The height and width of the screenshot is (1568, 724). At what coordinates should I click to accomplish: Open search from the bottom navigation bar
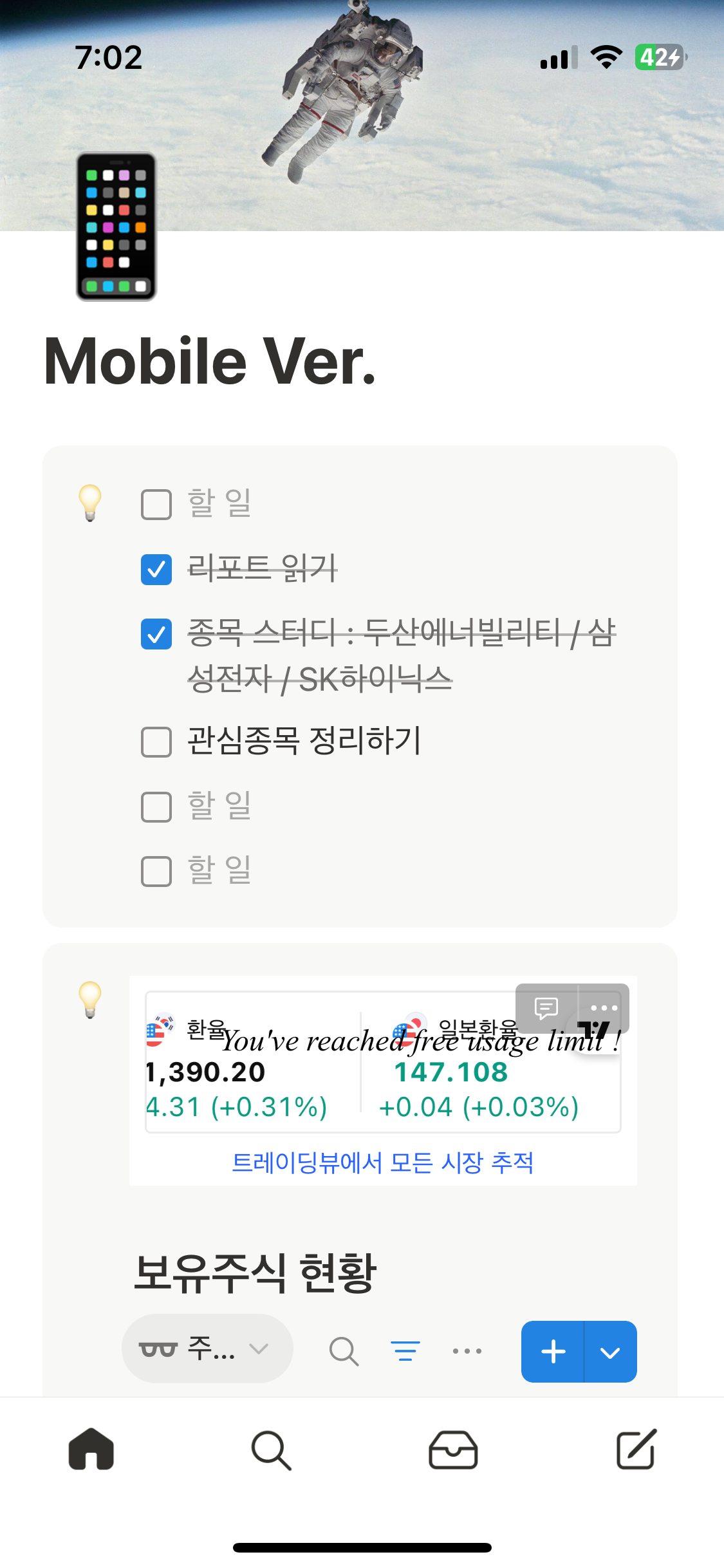(x=272, y=1450)
